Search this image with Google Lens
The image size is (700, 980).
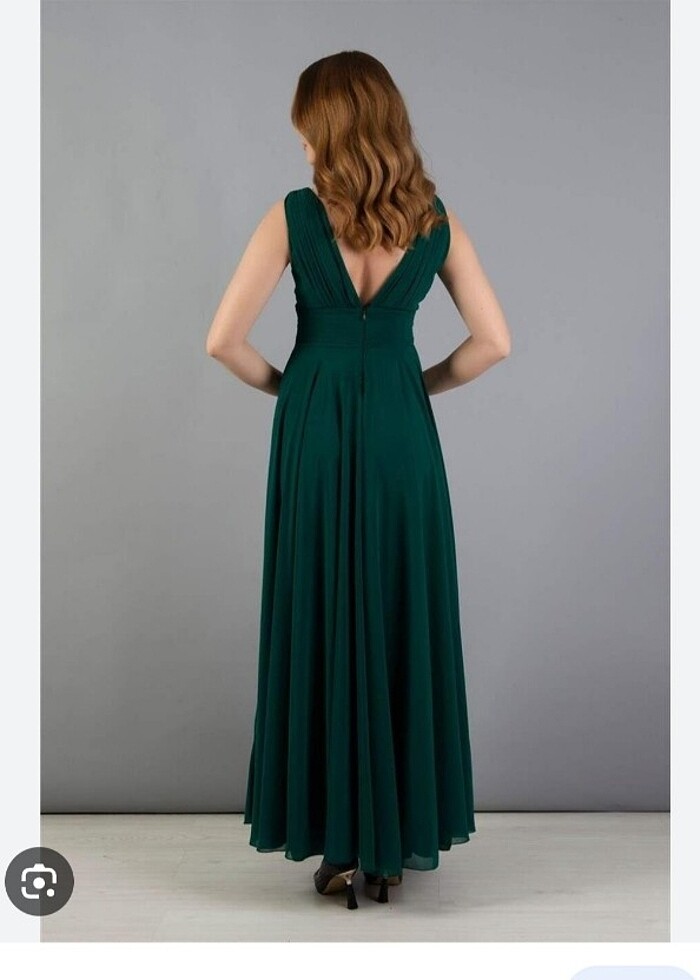click(x=39, y=881)
